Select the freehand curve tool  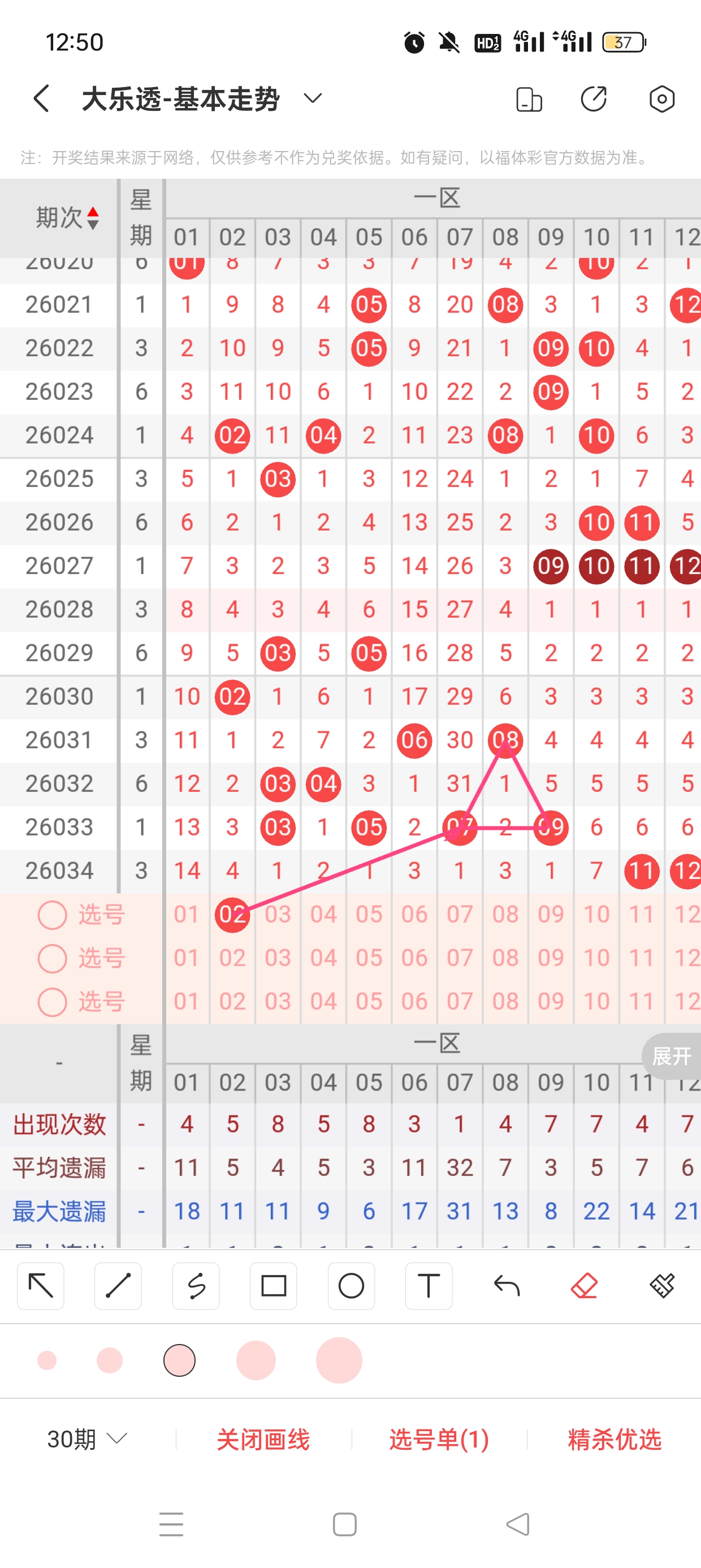click(x=196, y=1286)
